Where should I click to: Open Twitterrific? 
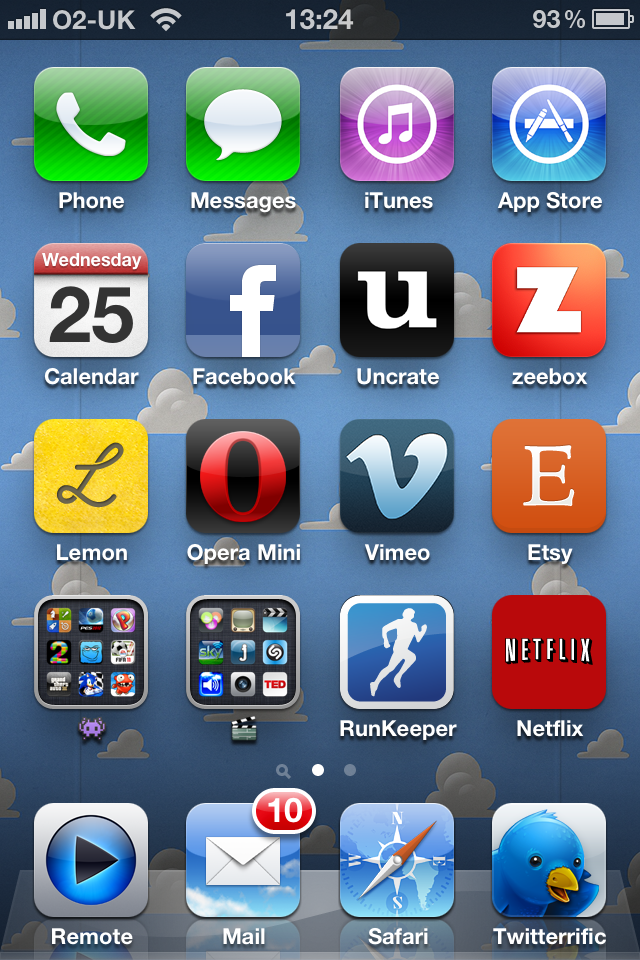point(549,860)
